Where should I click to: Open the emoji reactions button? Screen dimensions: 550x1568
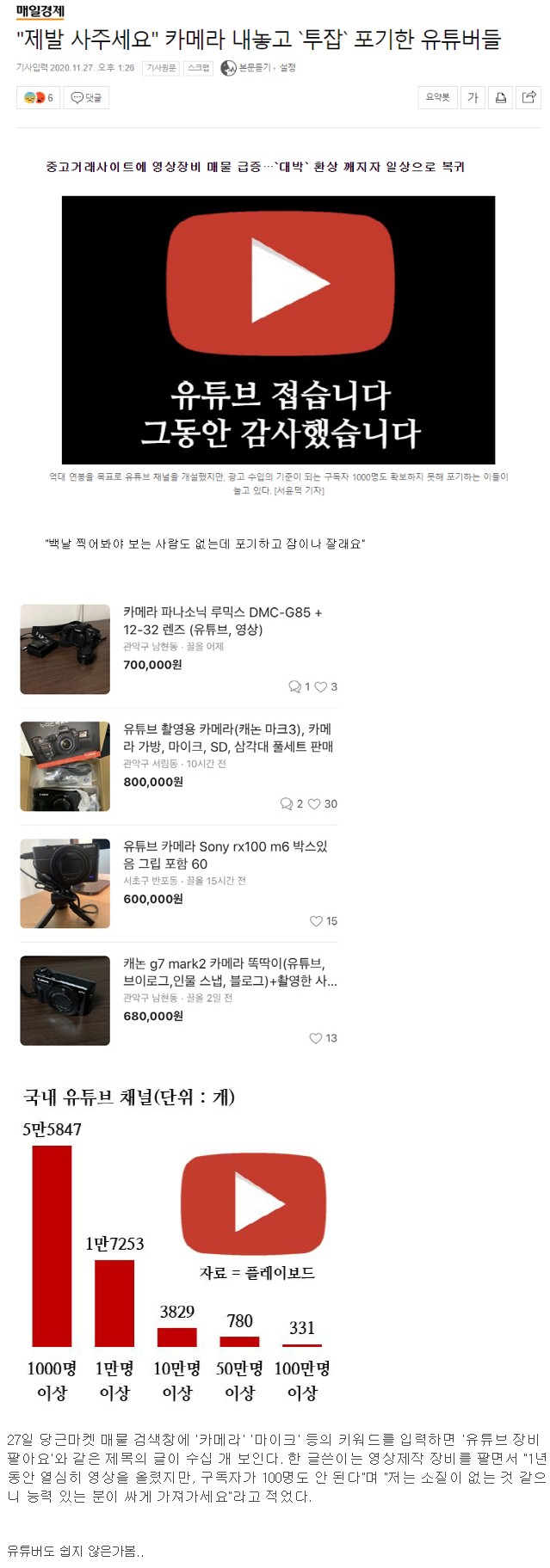(38, 98)
